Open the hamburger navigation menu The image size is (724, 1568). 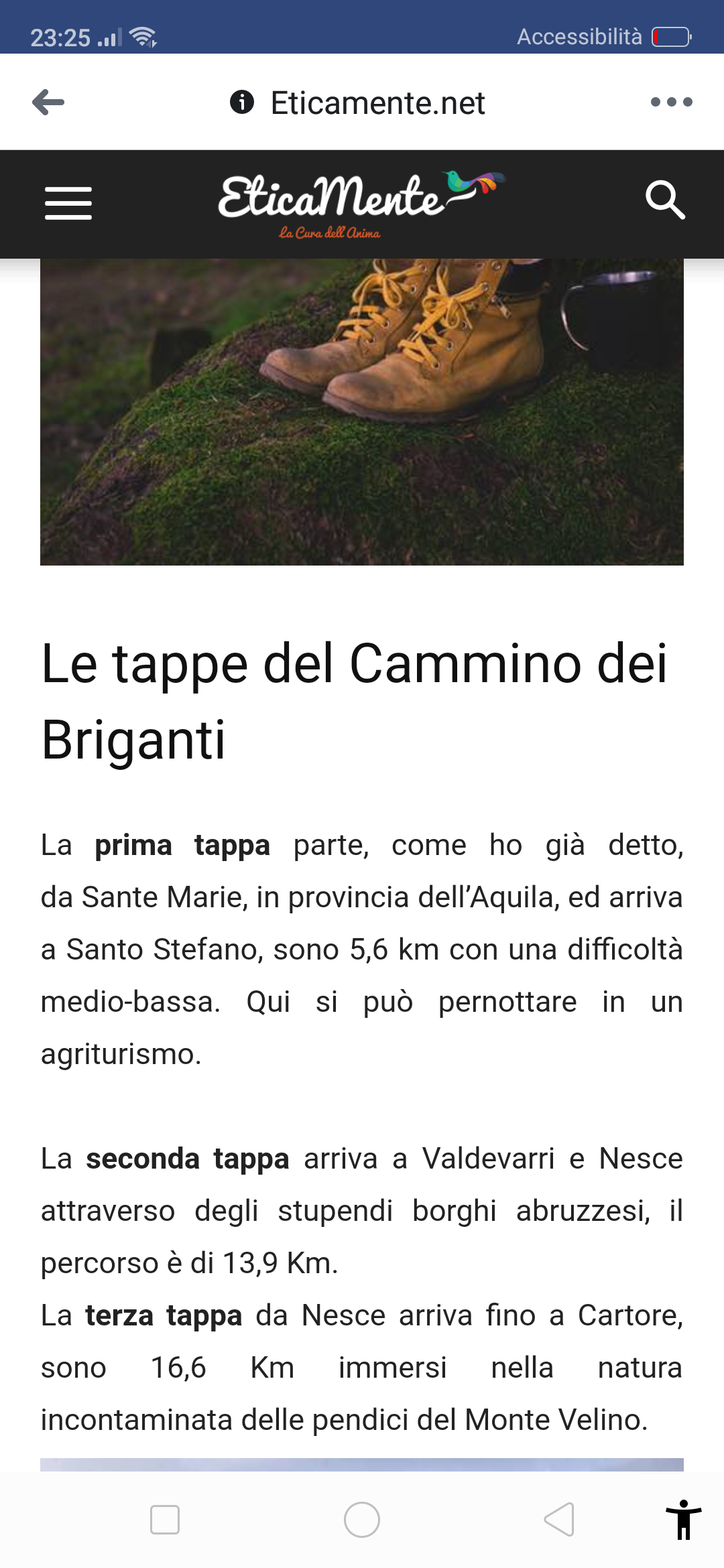(x=68, y=203)
